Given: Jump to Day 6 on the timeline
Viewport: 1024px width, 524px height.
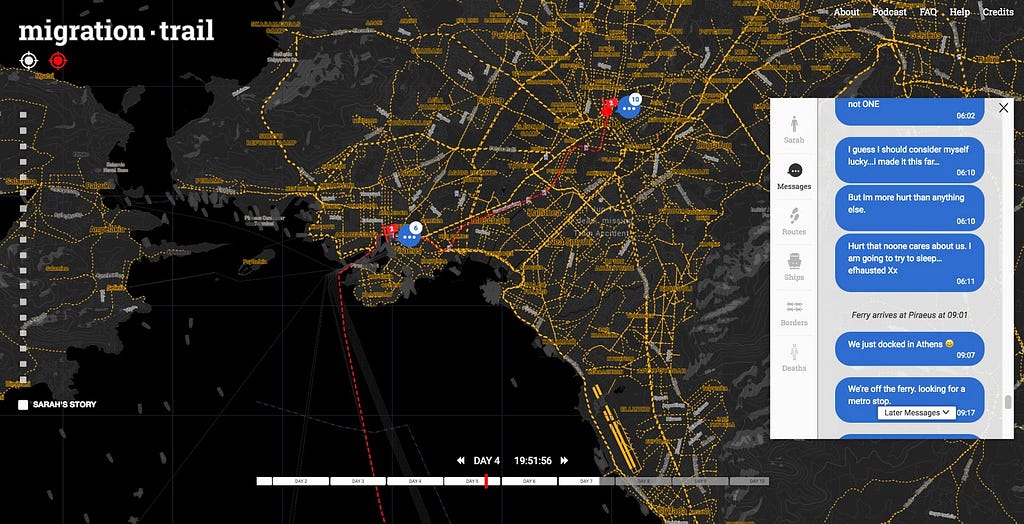Looking at the screenshot, I should pyautogui.click(x=529, y=481).
